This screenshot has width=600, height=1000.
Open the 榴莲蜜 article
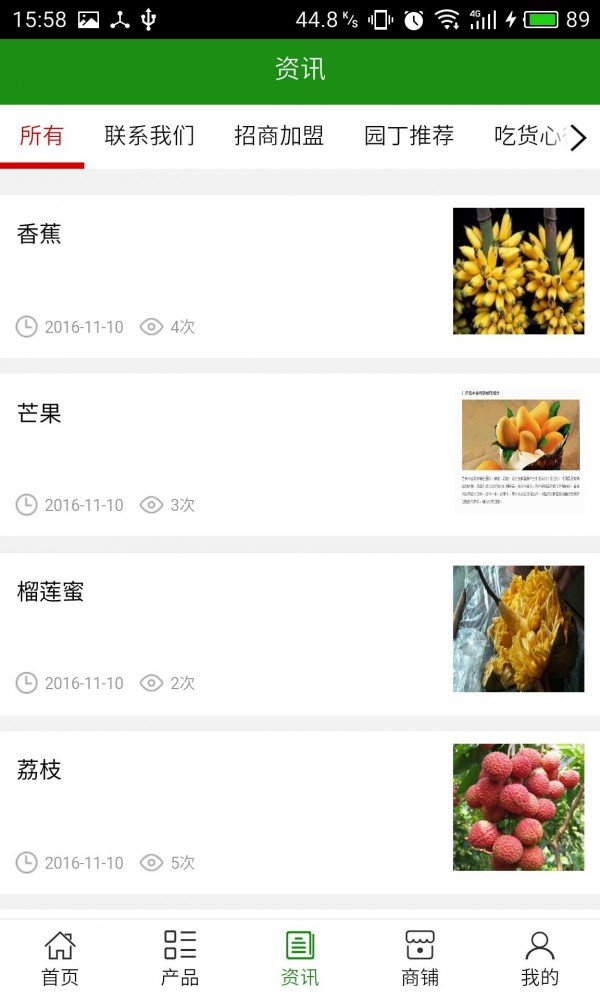[300, 629]
